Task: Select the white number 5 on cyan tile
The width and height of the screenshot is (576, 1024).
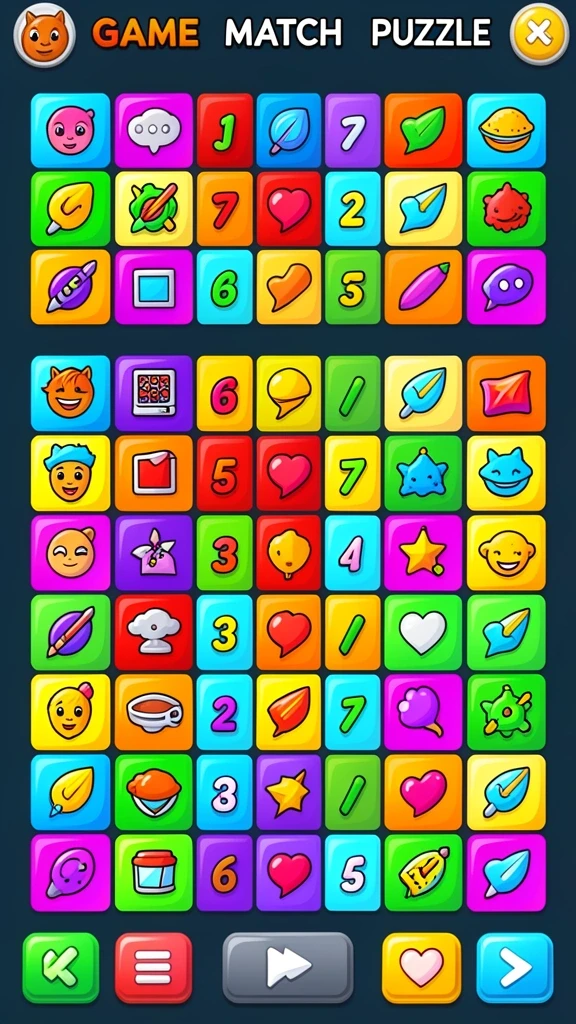Action: click(353, 872)
